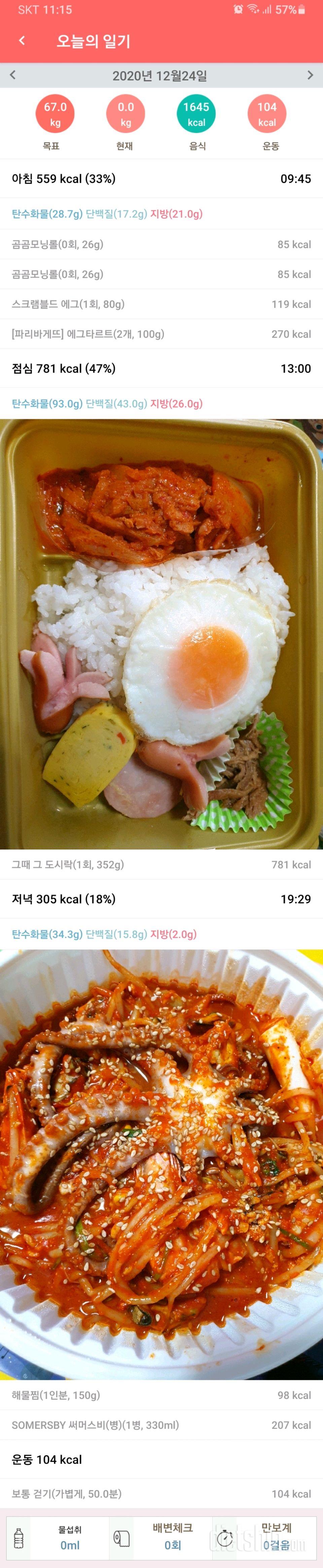This screenshot has height=1568, width=323.
Task: Open the 스크램블드 에그 item
Action: (x=161, y=304)
